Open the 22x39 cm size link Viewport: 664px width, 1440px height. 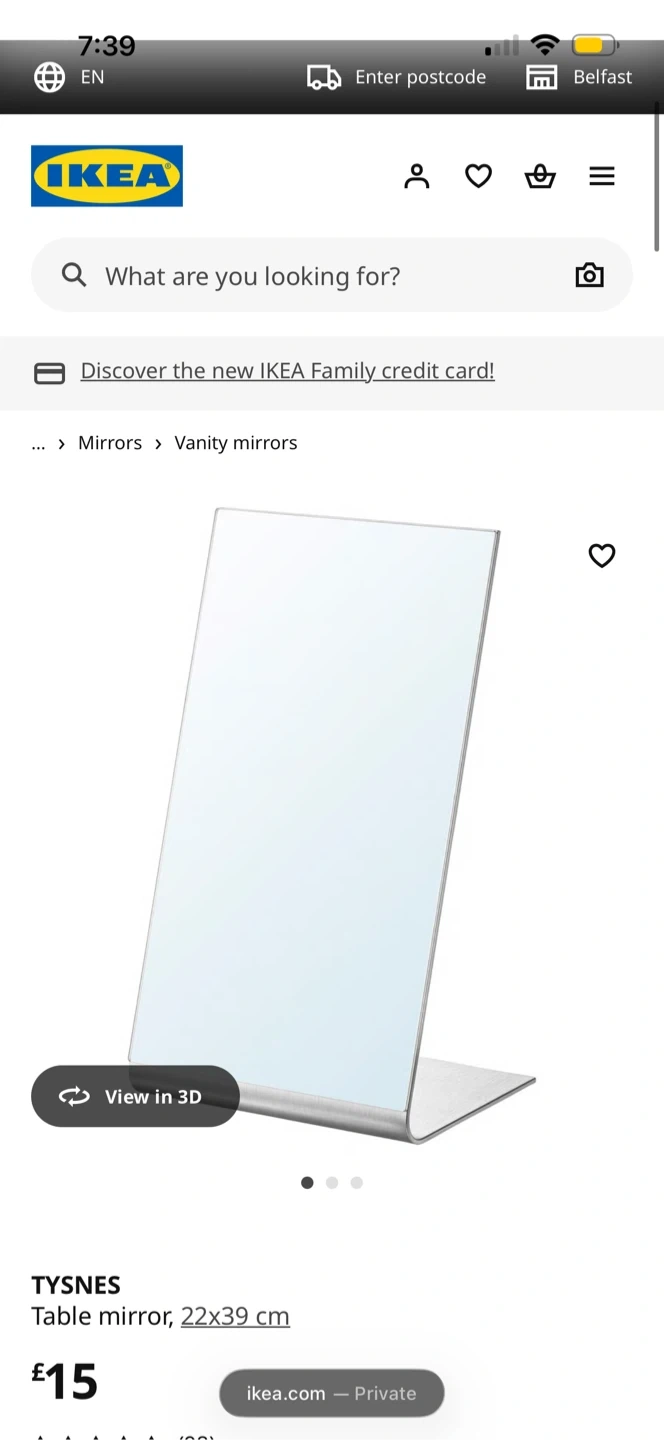[235, 1316]
